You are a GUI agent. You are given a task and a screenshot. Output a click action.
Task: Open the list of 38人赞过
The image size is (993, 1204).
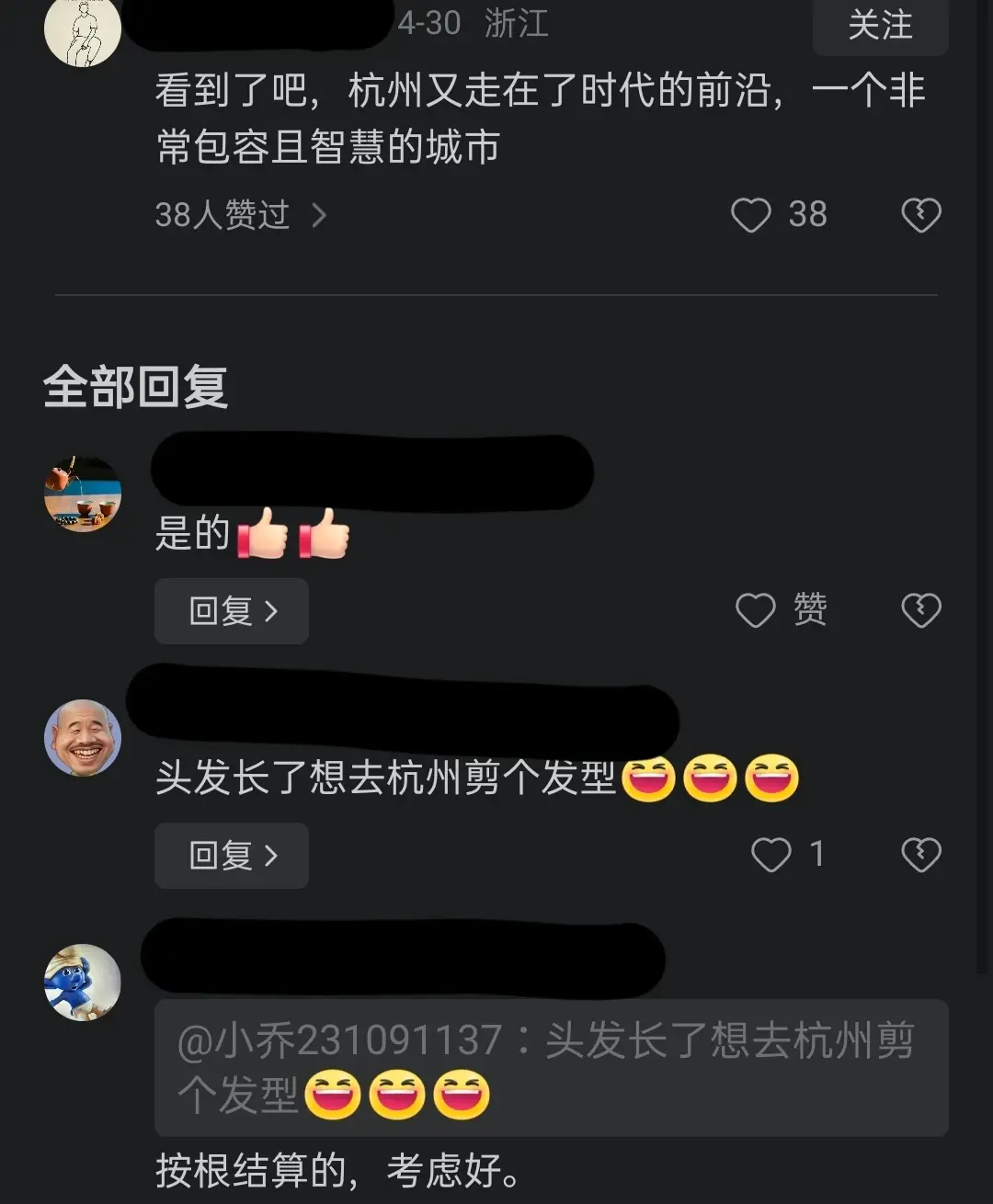pyautogui.click(x=241, y=215)
